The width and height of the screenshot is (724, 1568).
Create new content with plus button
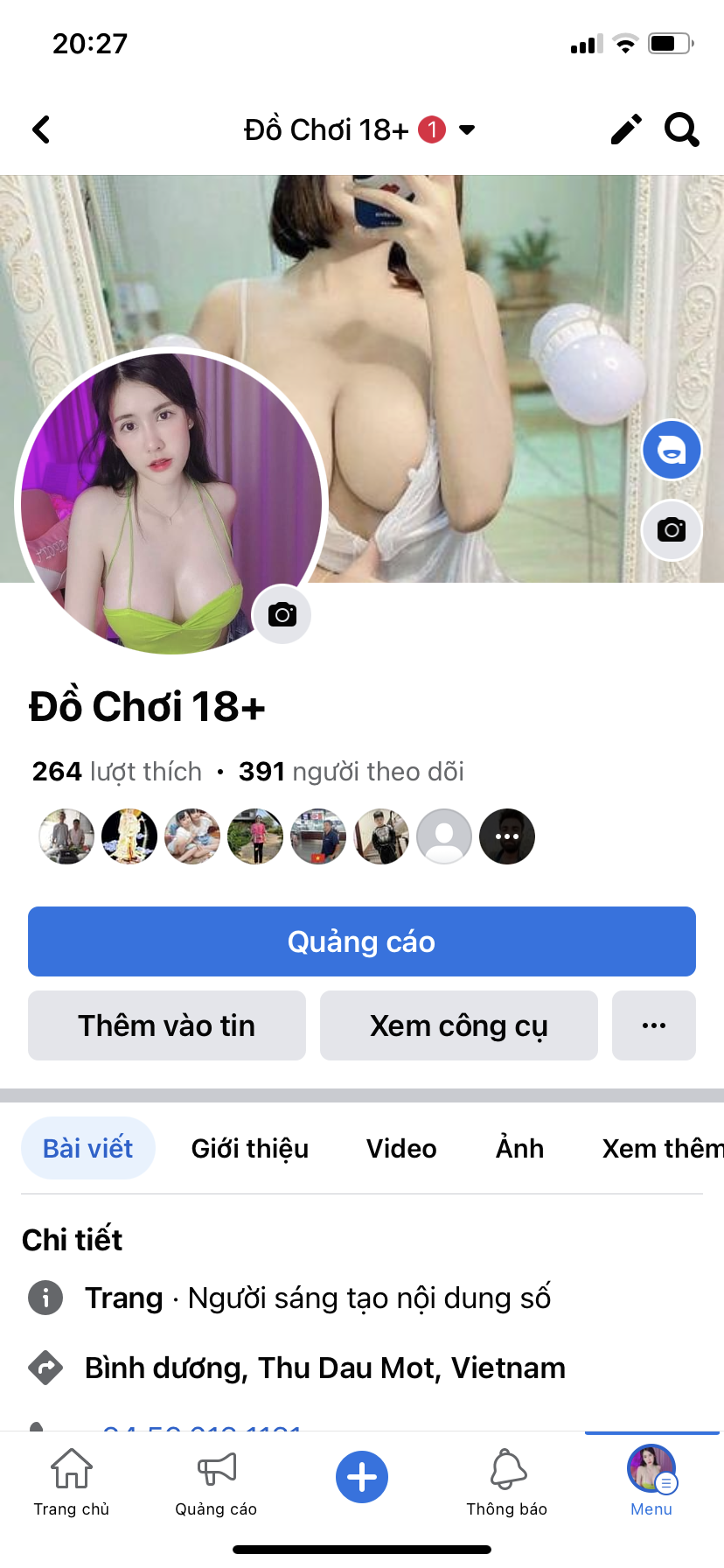tap(362, 1477)
